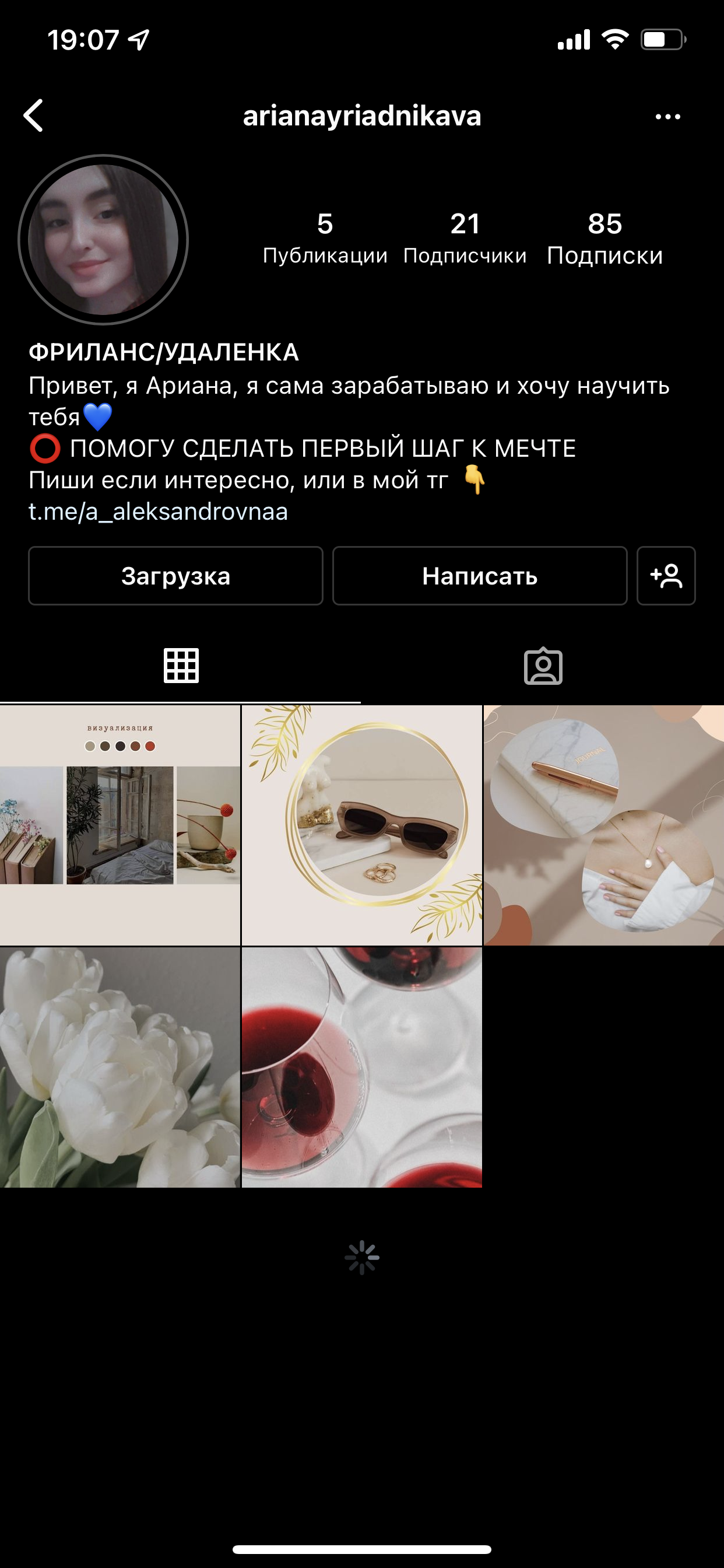The width and height of the screenshot is (724, 1568).
Task: Open the Подписки following list
Action: click(604, 239)
